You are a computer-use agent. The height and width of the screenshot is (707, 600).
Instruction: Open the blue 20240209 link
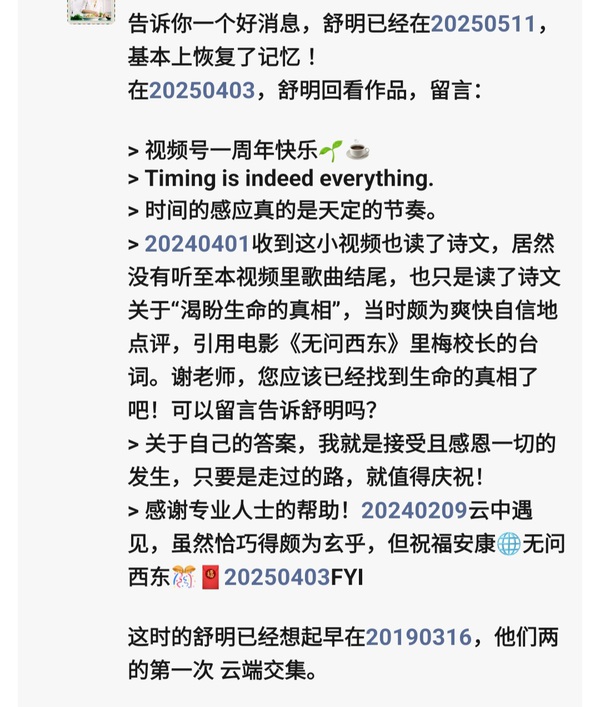[x=414, y=510]
